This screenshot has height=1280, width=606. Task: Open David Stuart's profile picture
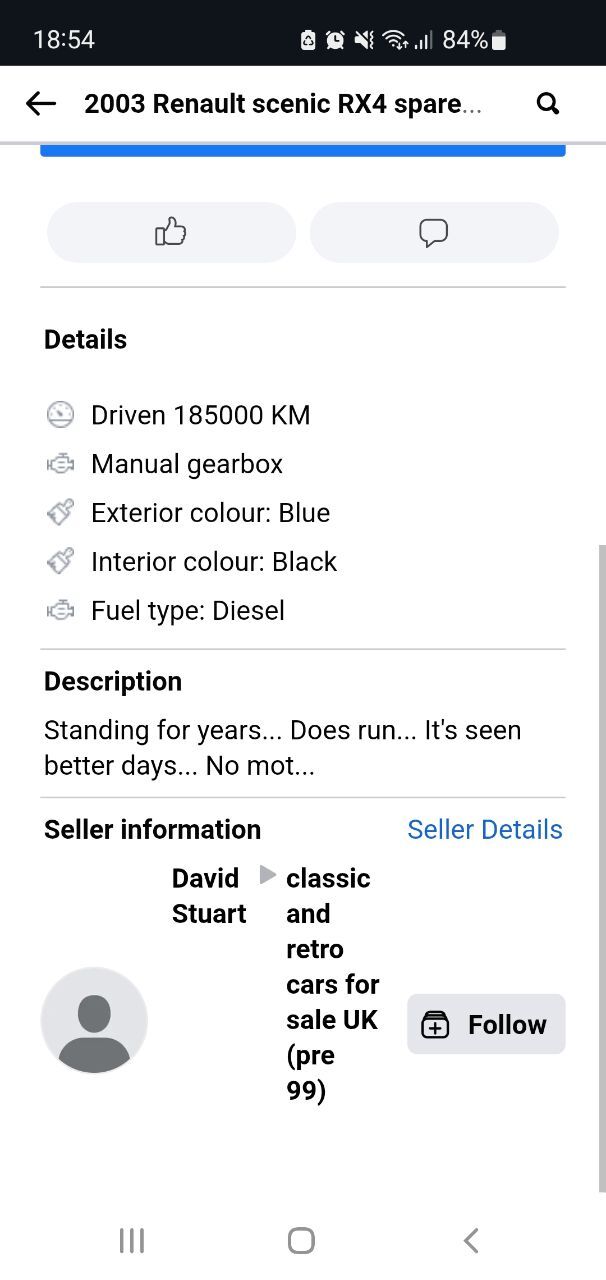[94, 1020]
